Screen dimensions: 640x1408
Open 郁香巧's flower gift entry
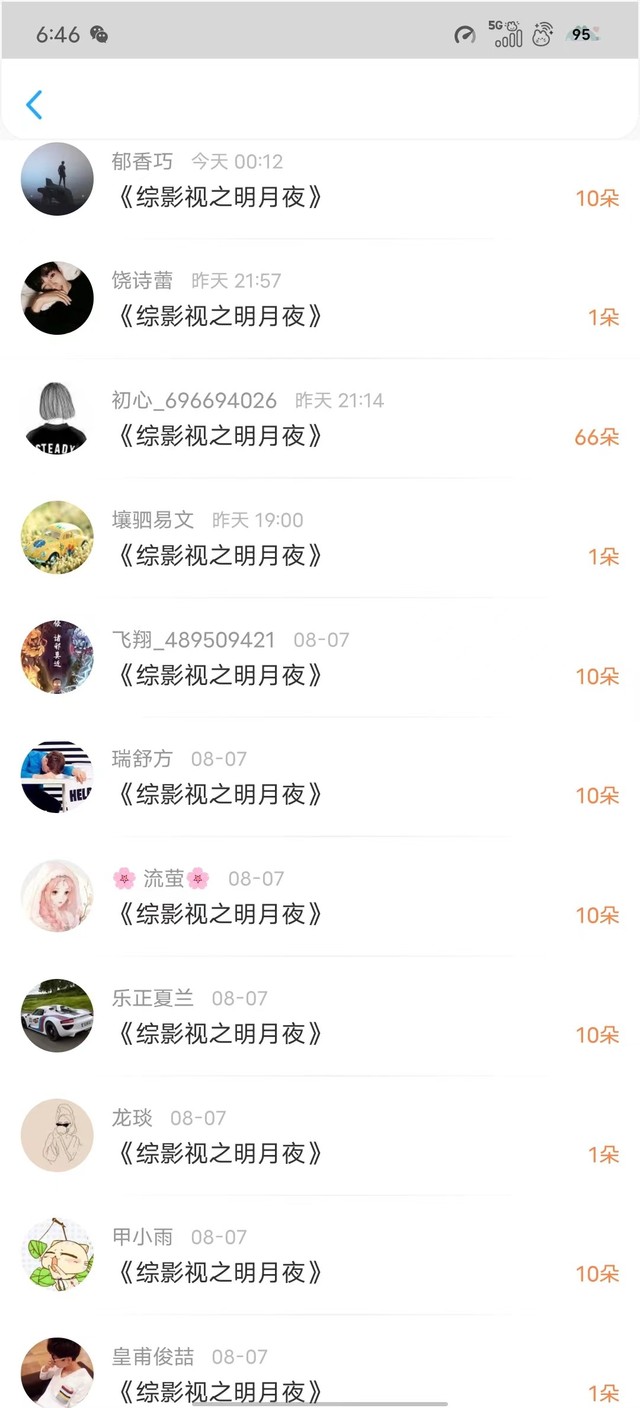[x=320, y=179]
